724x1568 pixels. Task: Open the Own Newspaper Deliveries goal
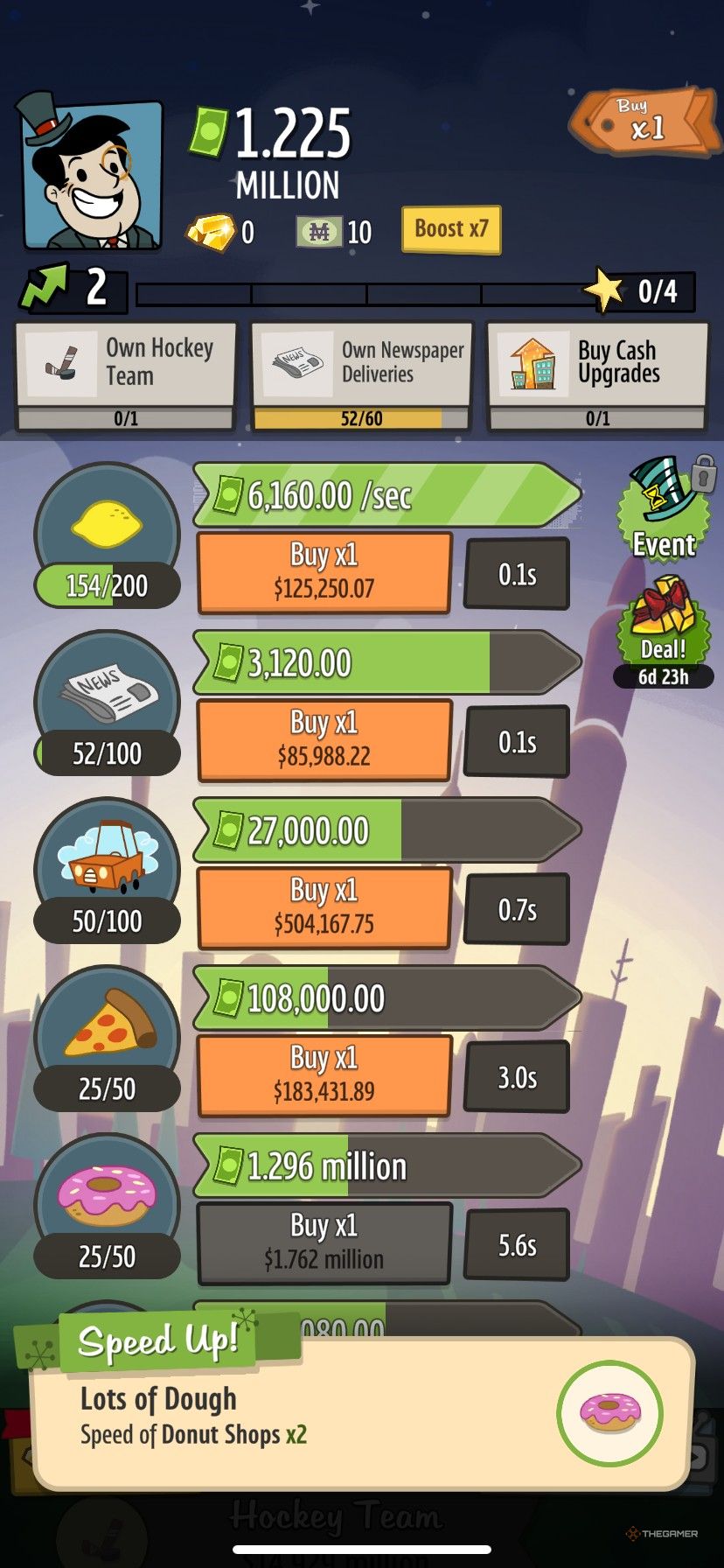coord(362,374)
